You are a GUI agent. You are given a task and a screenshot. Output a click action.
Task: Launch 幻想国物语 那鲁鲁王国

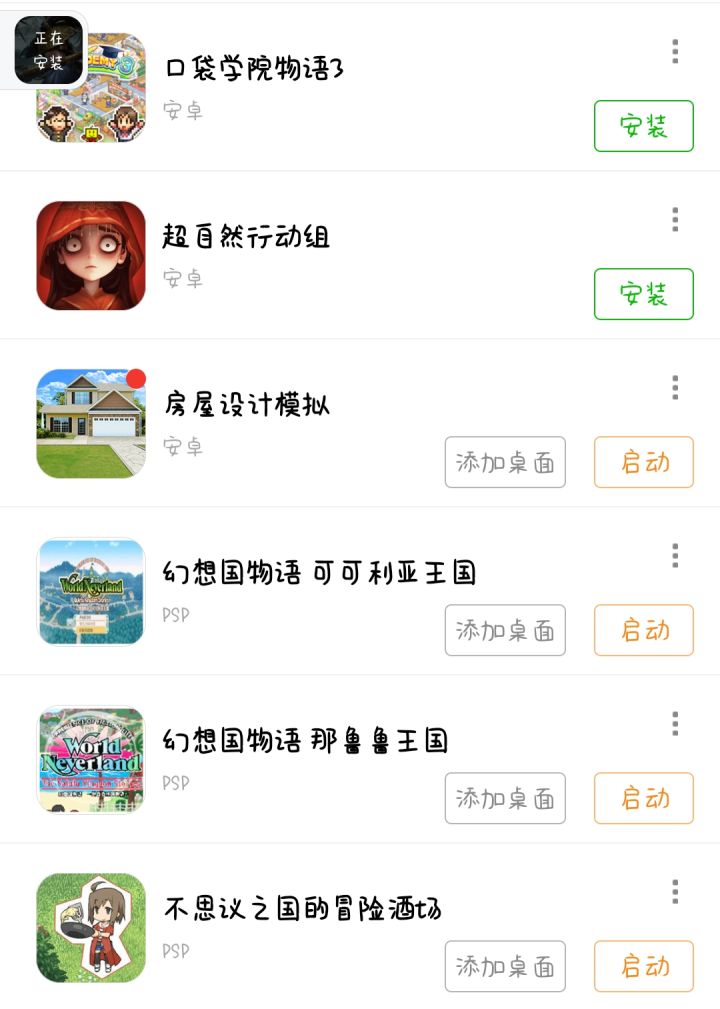point(643,798)
